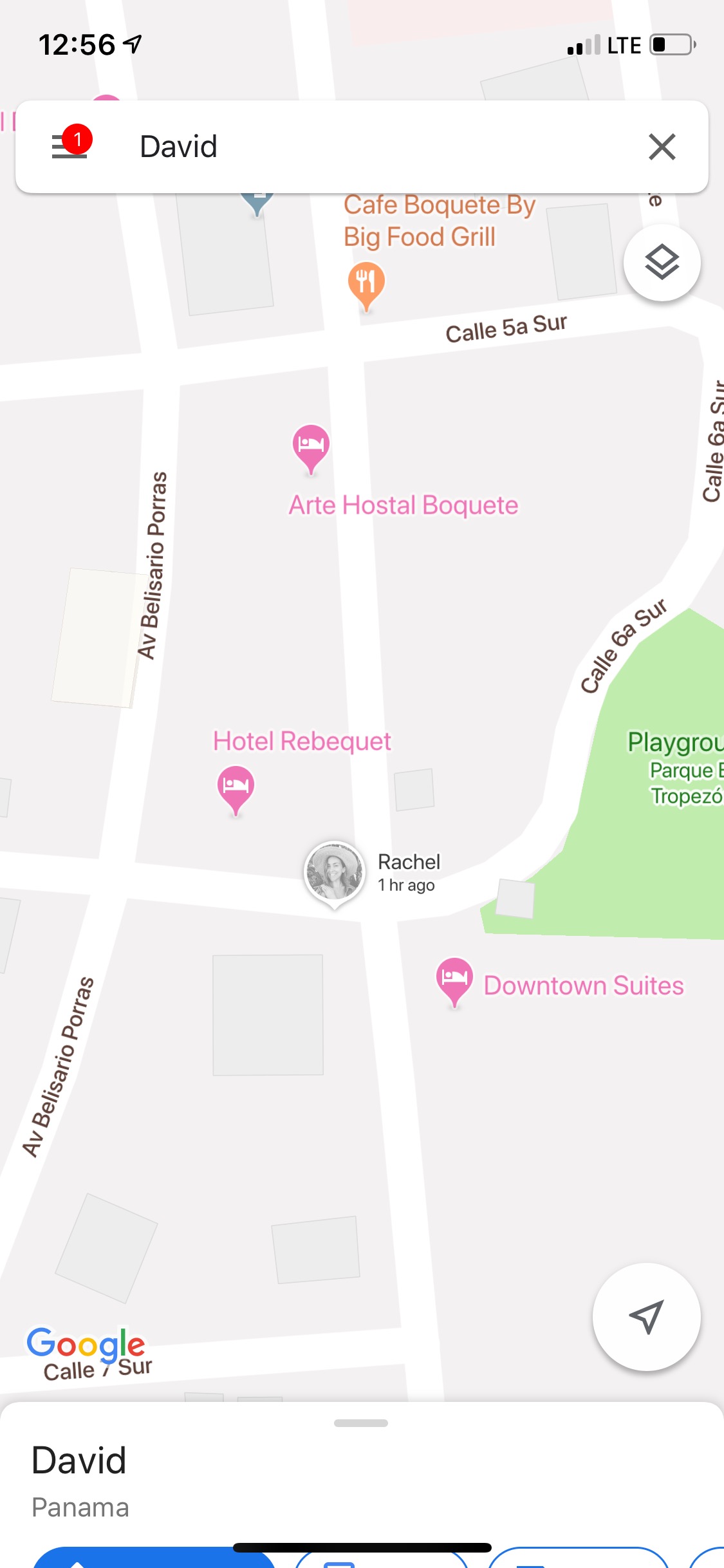This screenshot has height=1568, width=724.
Task: Open the side menu with hamburger icon
Action: click(70, 146)
